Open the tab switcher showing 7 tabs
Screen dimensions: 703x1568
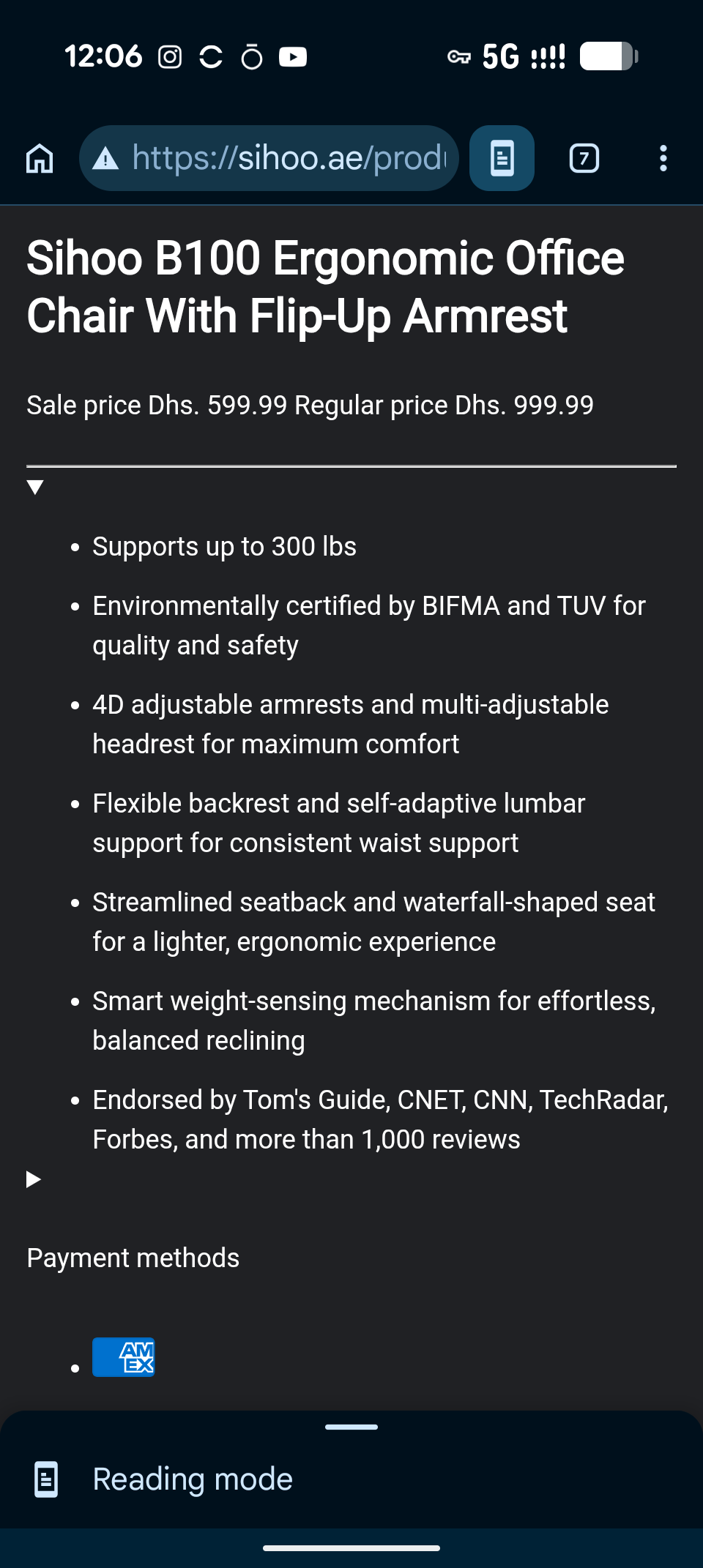tap(584, 158)
